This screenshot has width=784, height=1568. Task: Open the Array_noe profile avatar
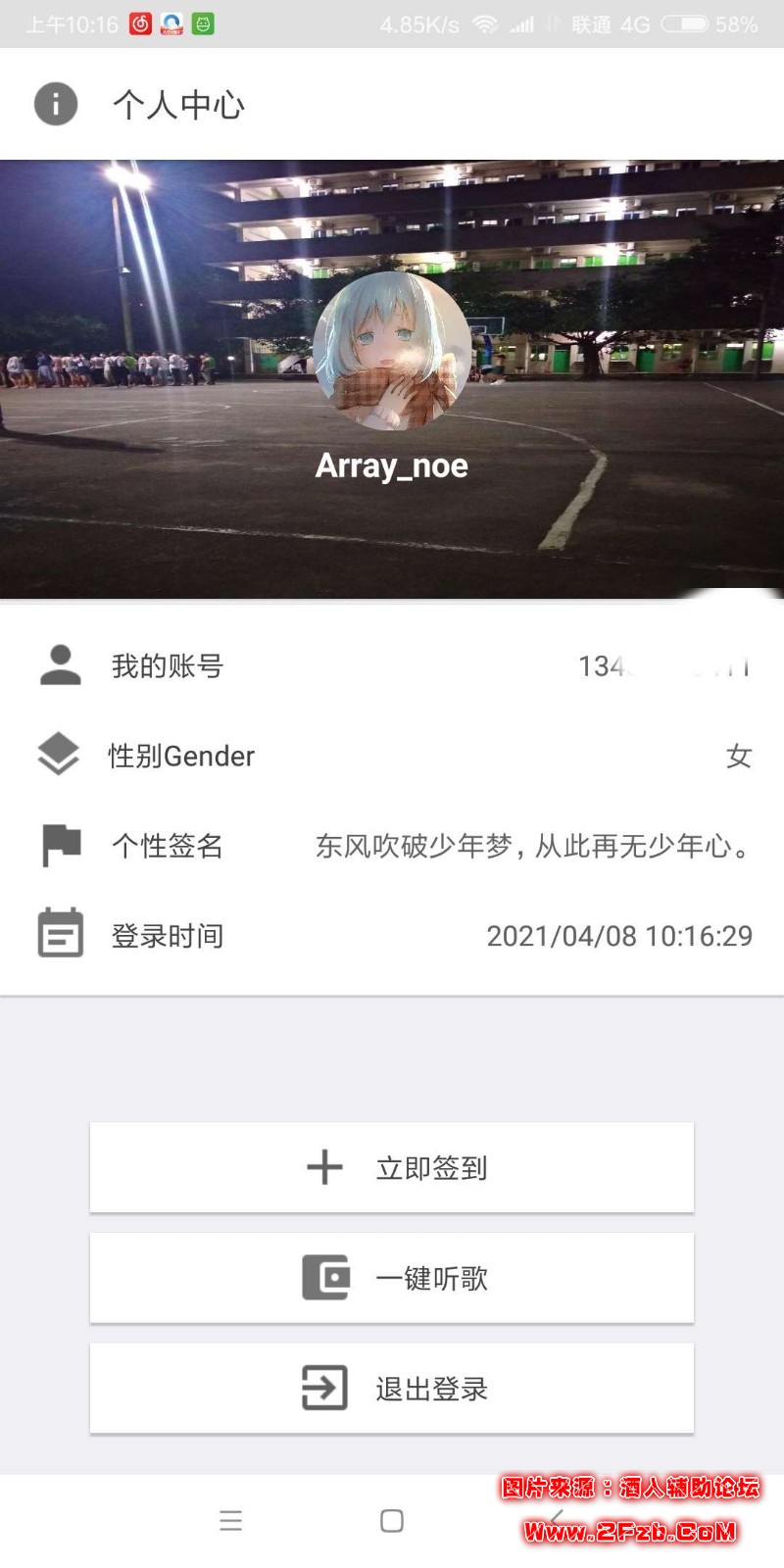point(392,351)
